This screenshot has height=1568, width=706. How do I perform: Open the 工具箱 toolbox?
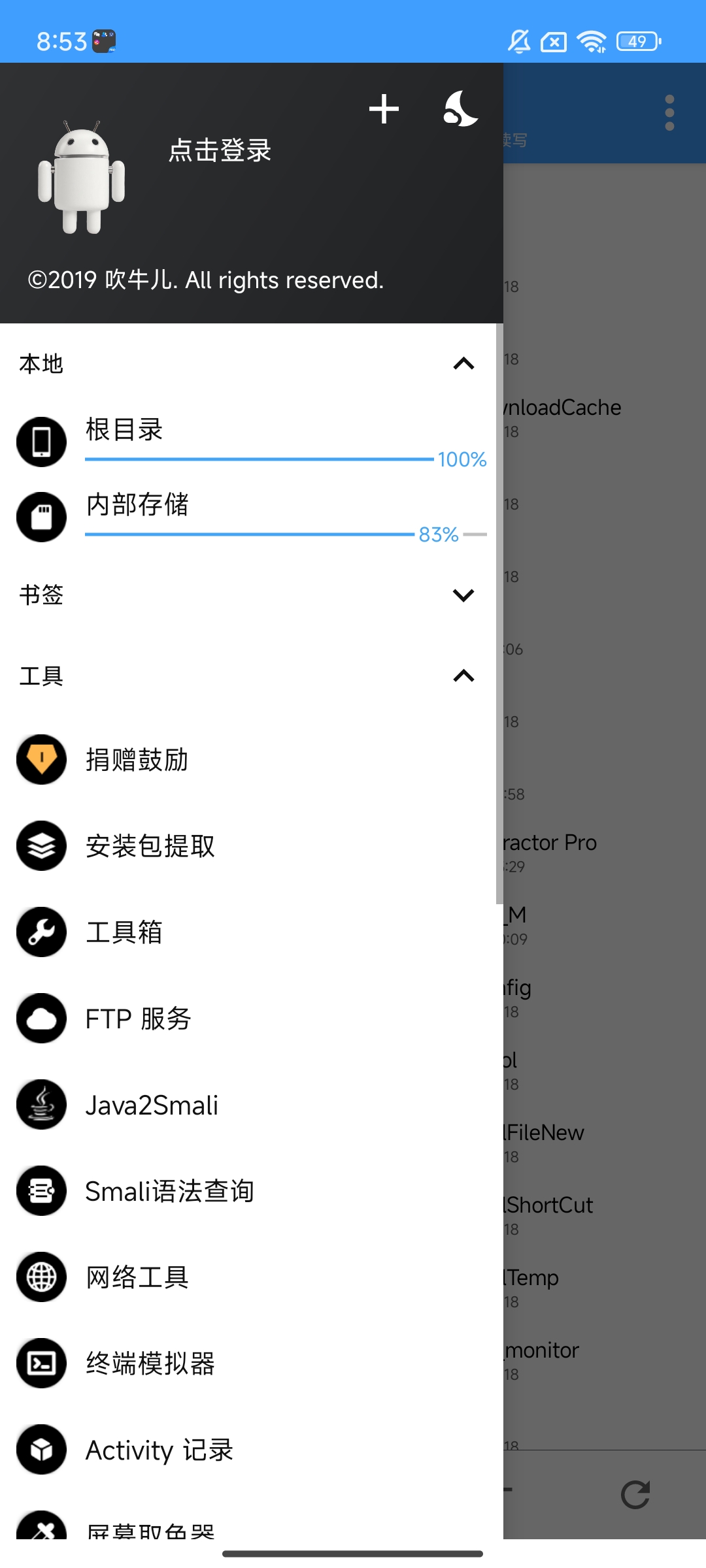(124, 932)
